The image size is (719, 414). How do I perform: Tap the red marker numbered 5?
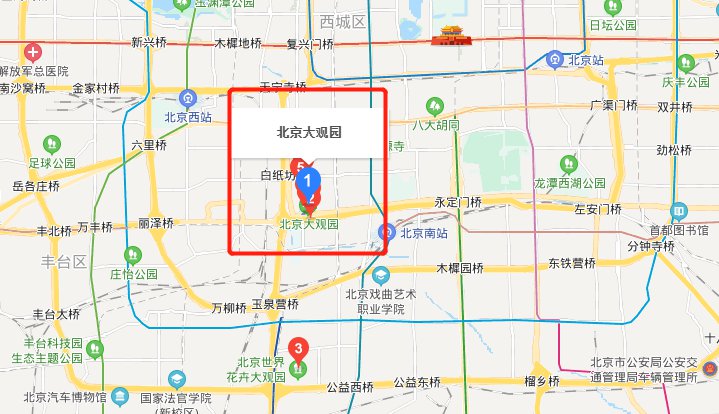tap(297, 165)
